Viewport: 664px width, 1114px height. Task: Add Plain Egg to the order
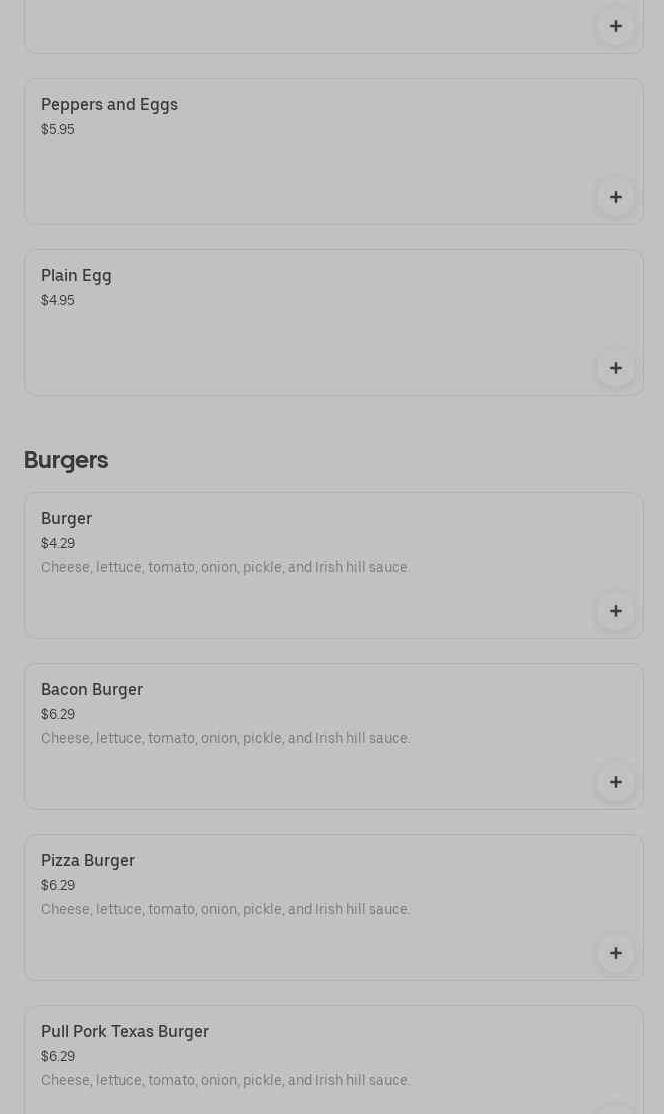pyautogui.click(x=615, y=368)
